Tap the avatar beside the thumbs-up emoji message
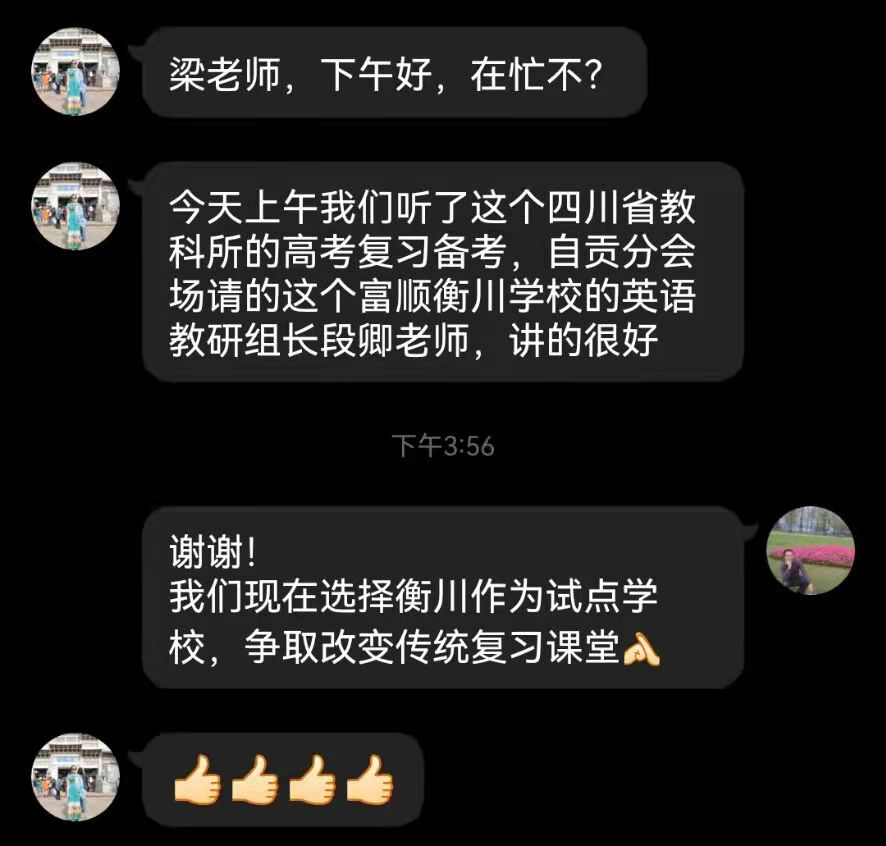Viewport: 886px width, 846px height. [x=75, y=778]
